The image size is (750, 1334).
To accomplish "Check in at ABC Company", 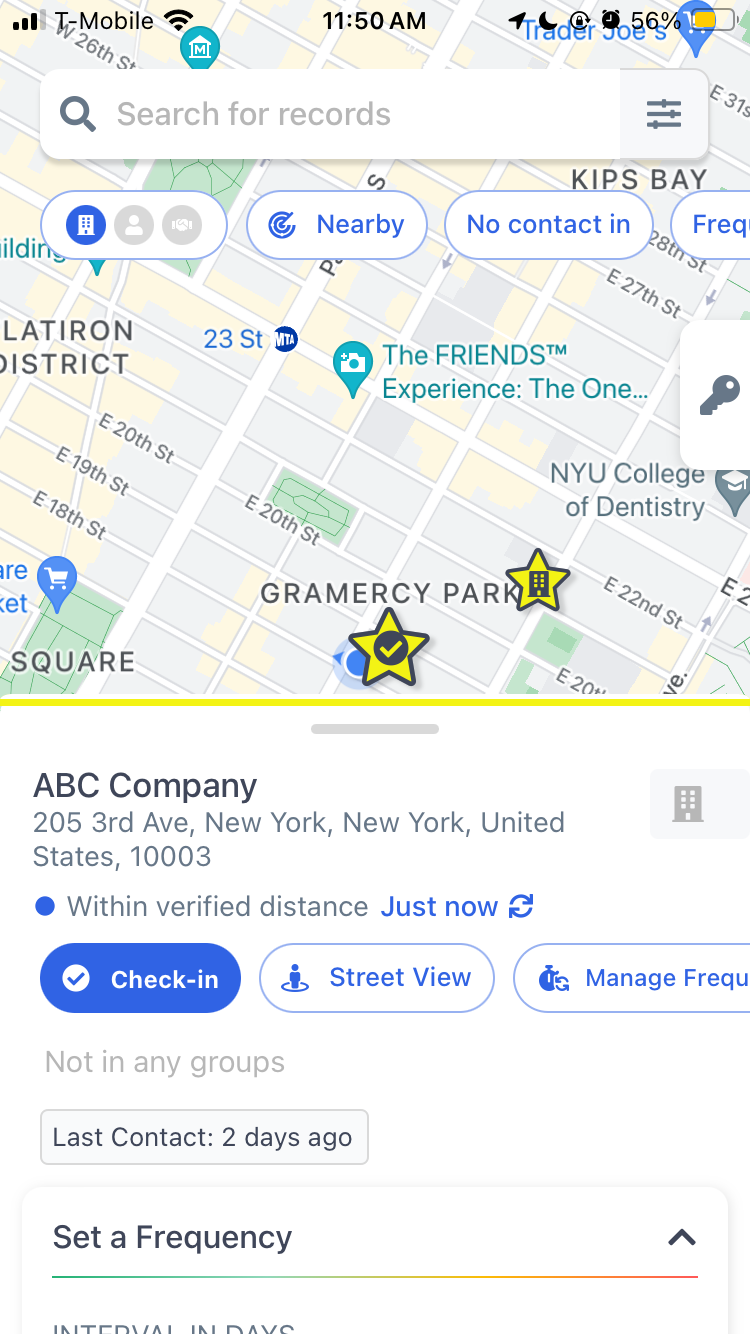I will [x=141, y=978].
